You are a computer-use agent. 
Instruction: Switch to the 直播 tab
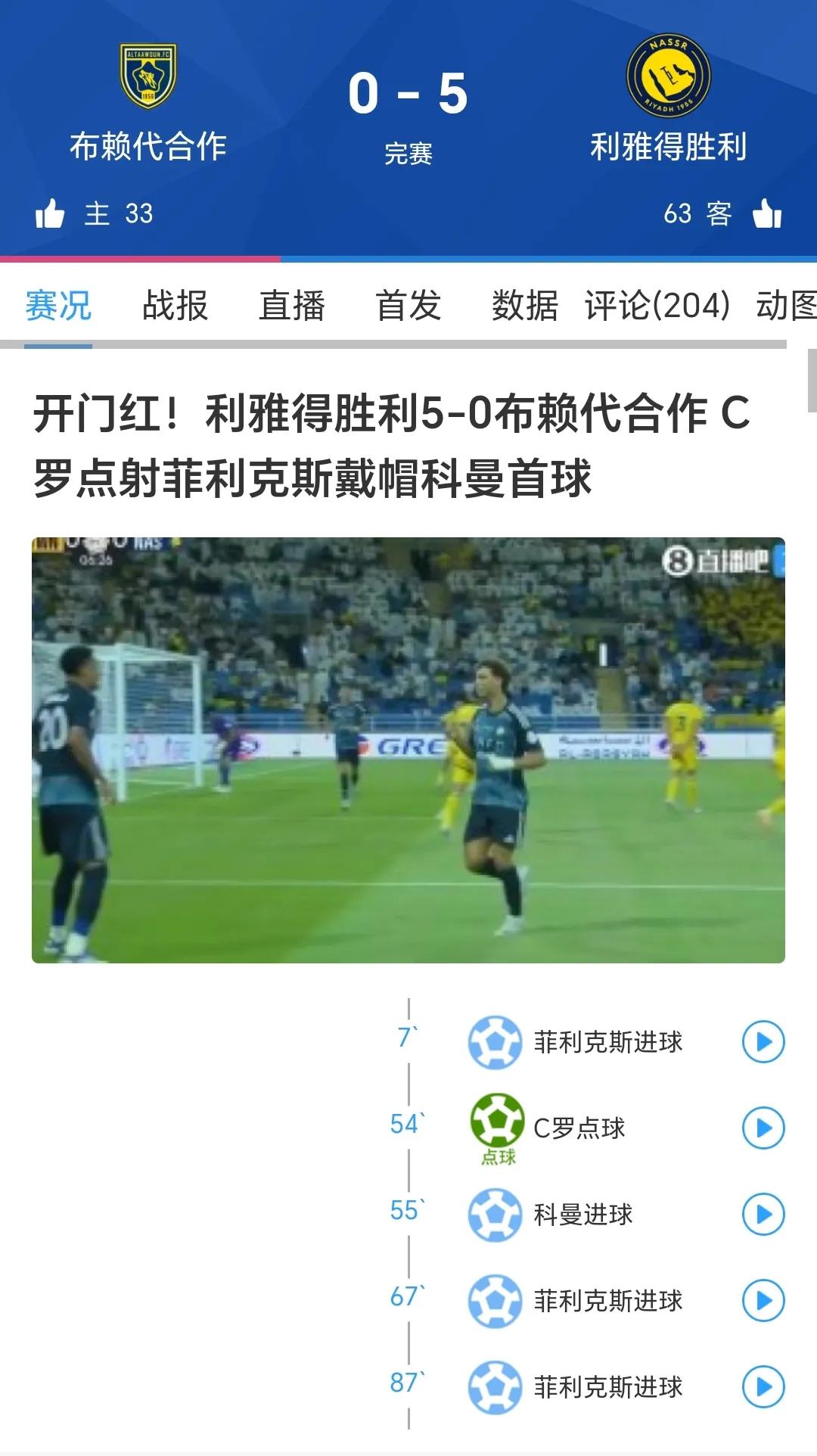pos(292,306)
